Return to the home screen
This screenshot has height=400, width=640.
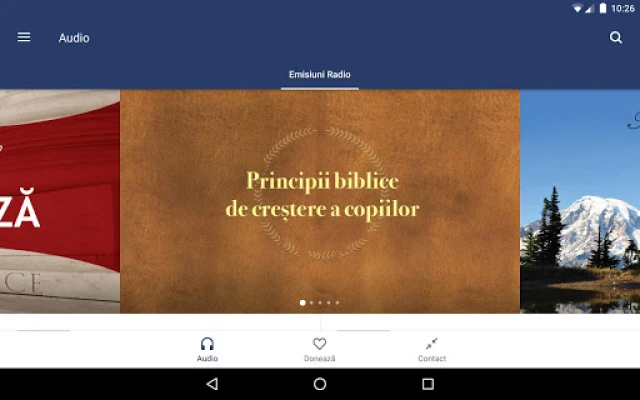(320, 384)
